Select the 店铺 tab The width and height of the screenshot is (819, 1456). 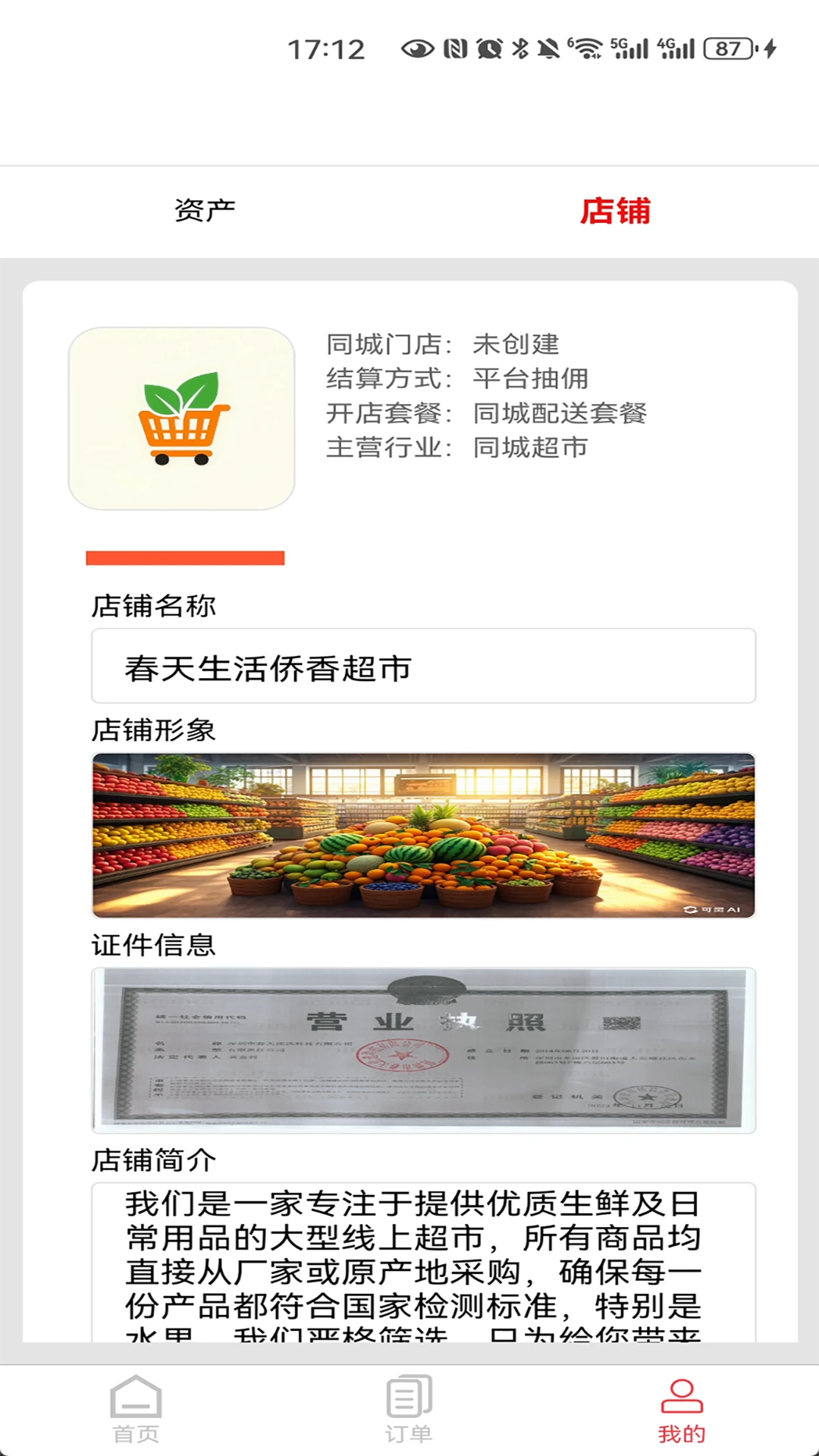615,211
